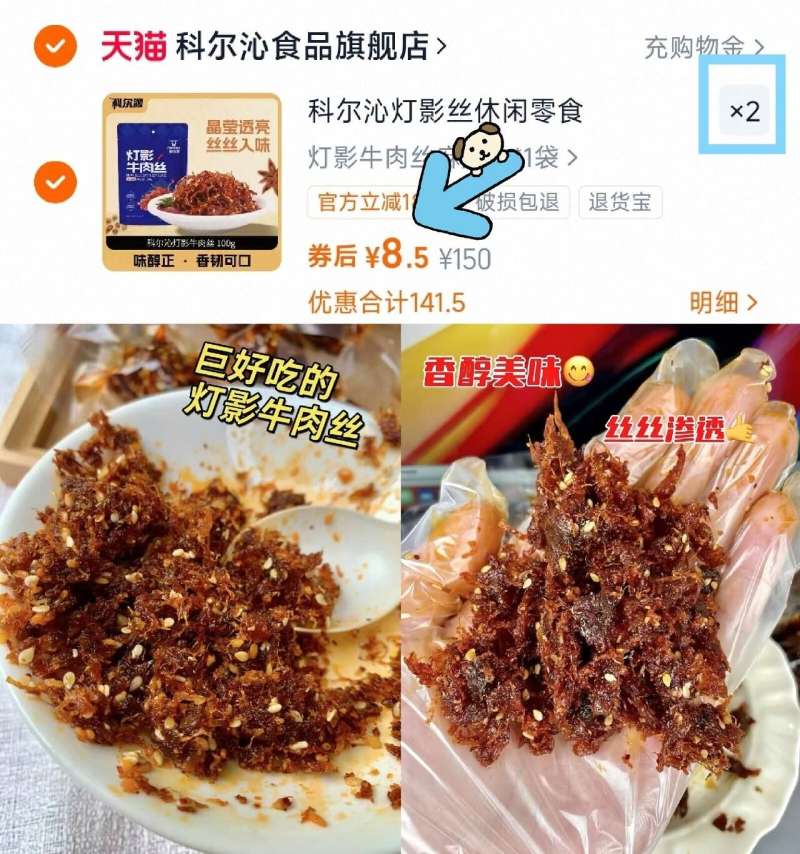Change the ×2 item quantity
This screenshot has height=854, width=800.
tap(745, 115)
